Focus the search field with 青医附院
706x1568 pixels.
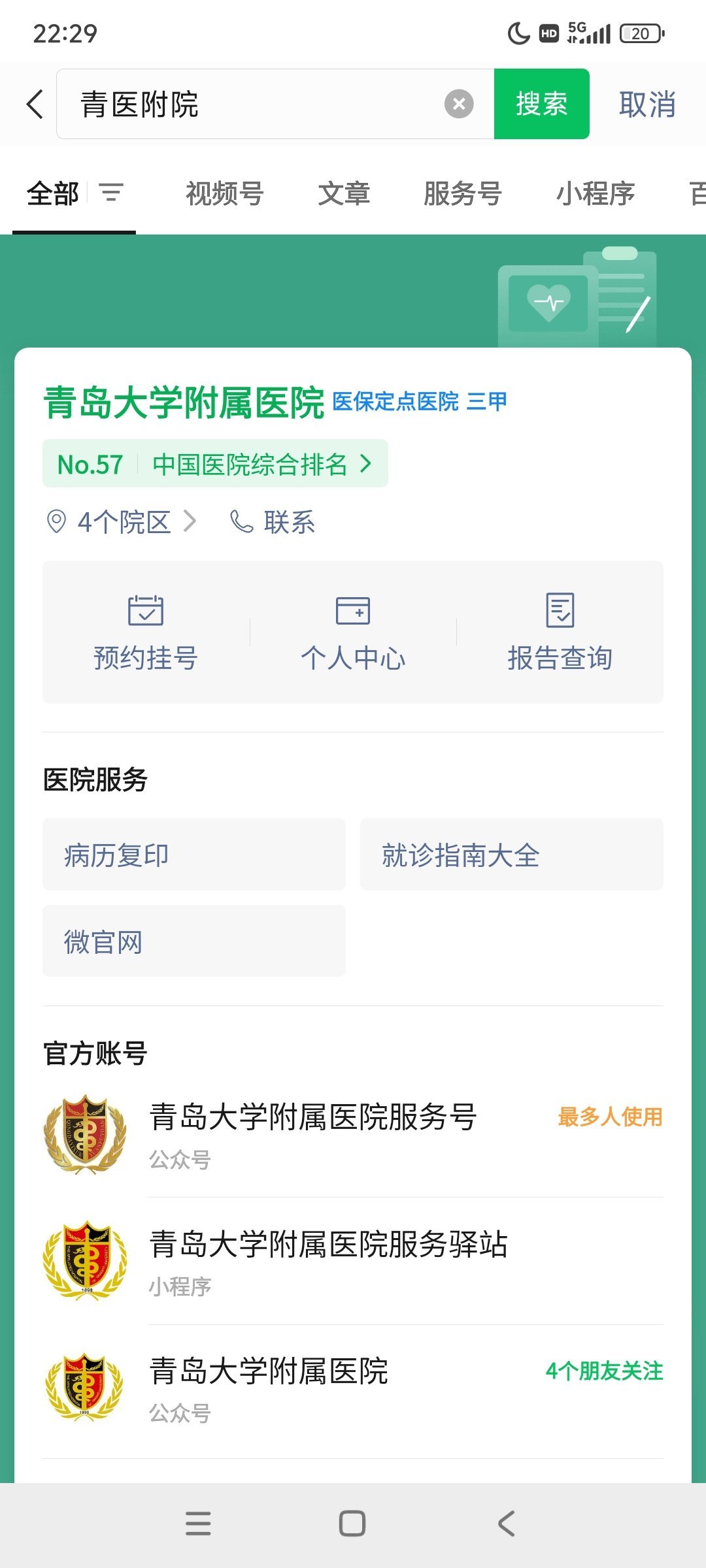tap(248, 104)
